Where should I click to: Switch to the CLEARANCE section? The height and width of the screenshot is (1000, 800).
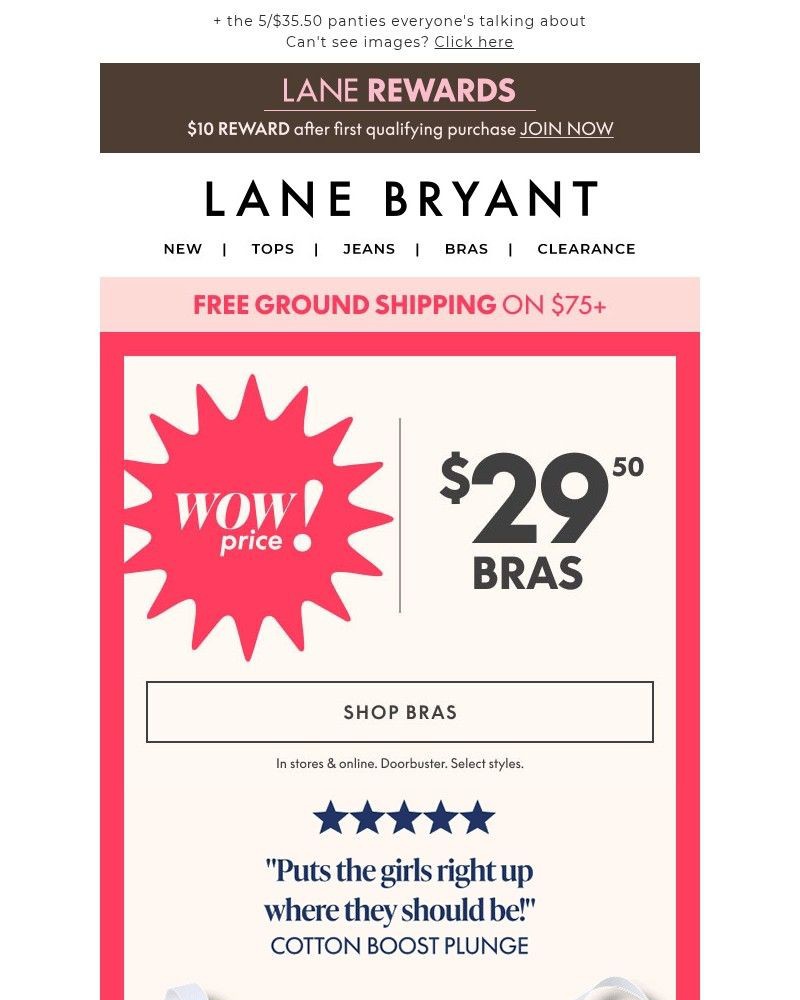tap(586, 249)
